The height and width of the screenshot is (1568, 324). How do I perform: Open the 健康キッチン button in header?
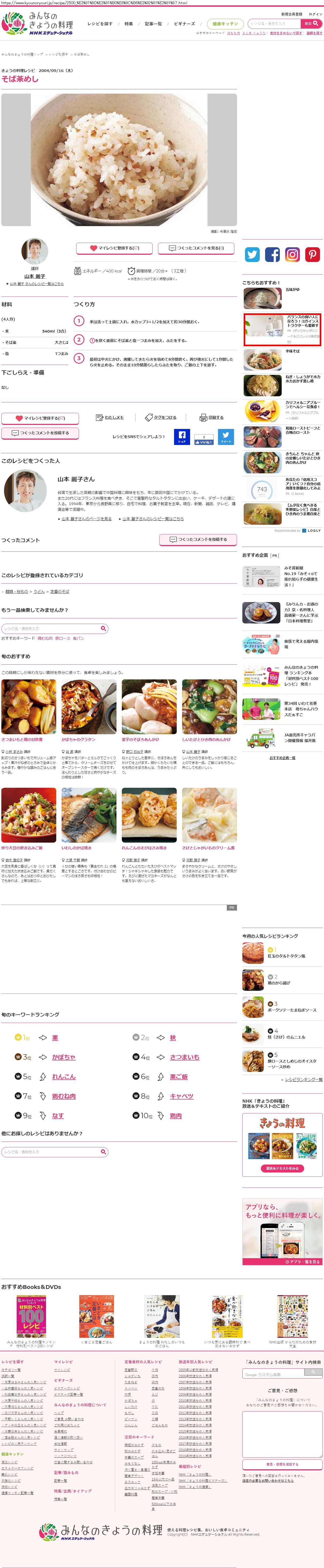pyautogui.click(x=225, y=24)
